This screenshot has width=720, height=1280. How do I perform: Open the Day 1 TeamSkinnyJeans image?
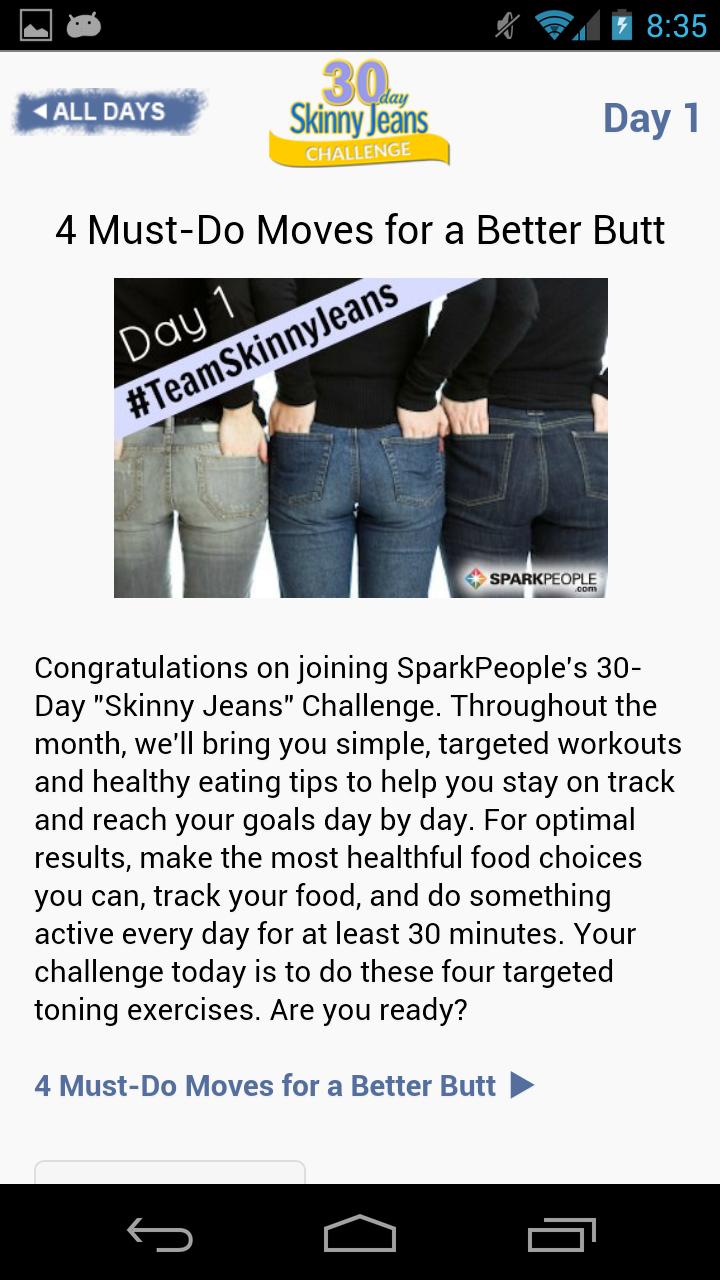pos(360,437)
